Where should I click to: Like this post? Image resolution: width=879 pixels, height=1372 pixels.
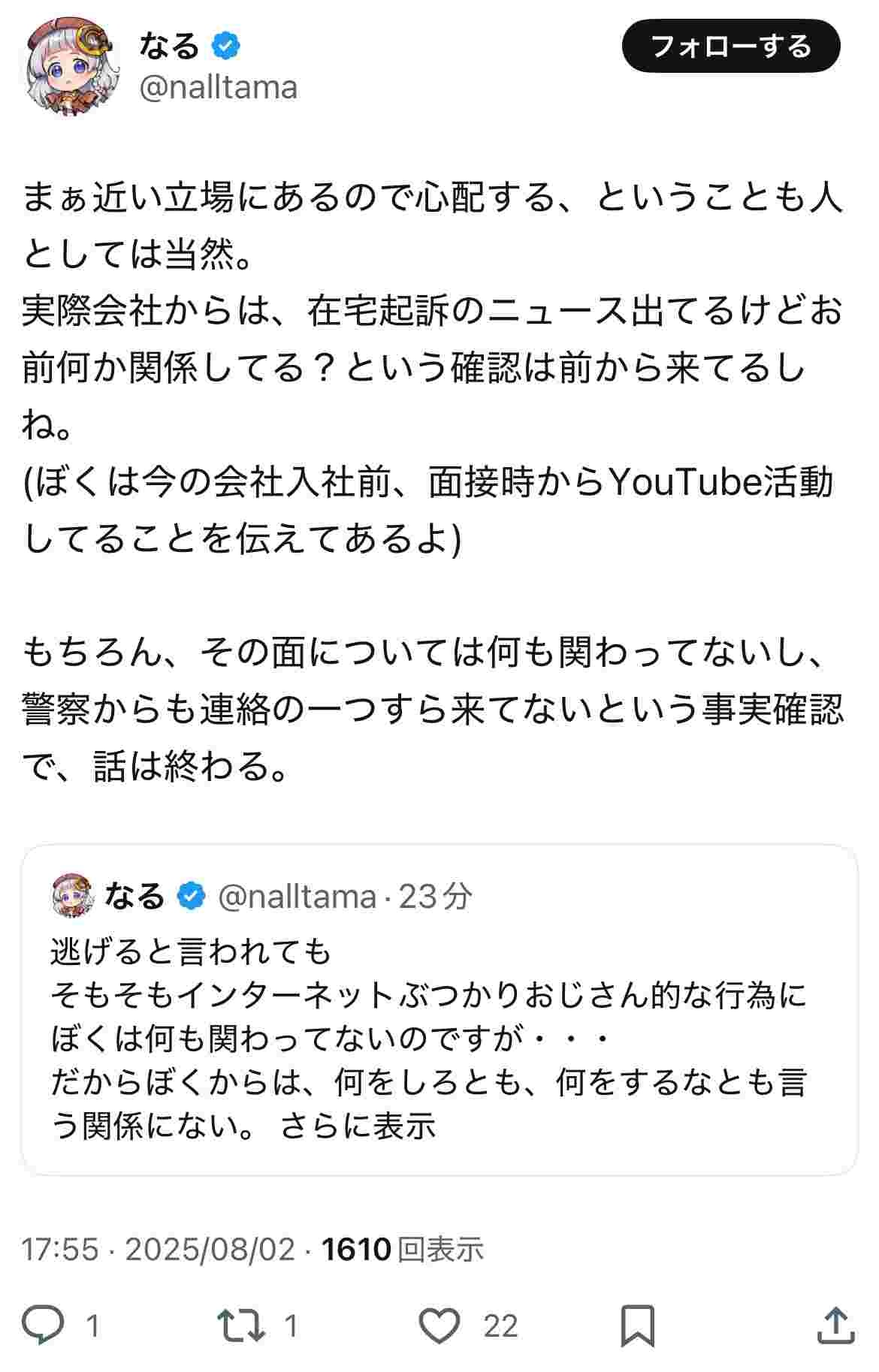pyautogui.click(x=439, y=1325)
